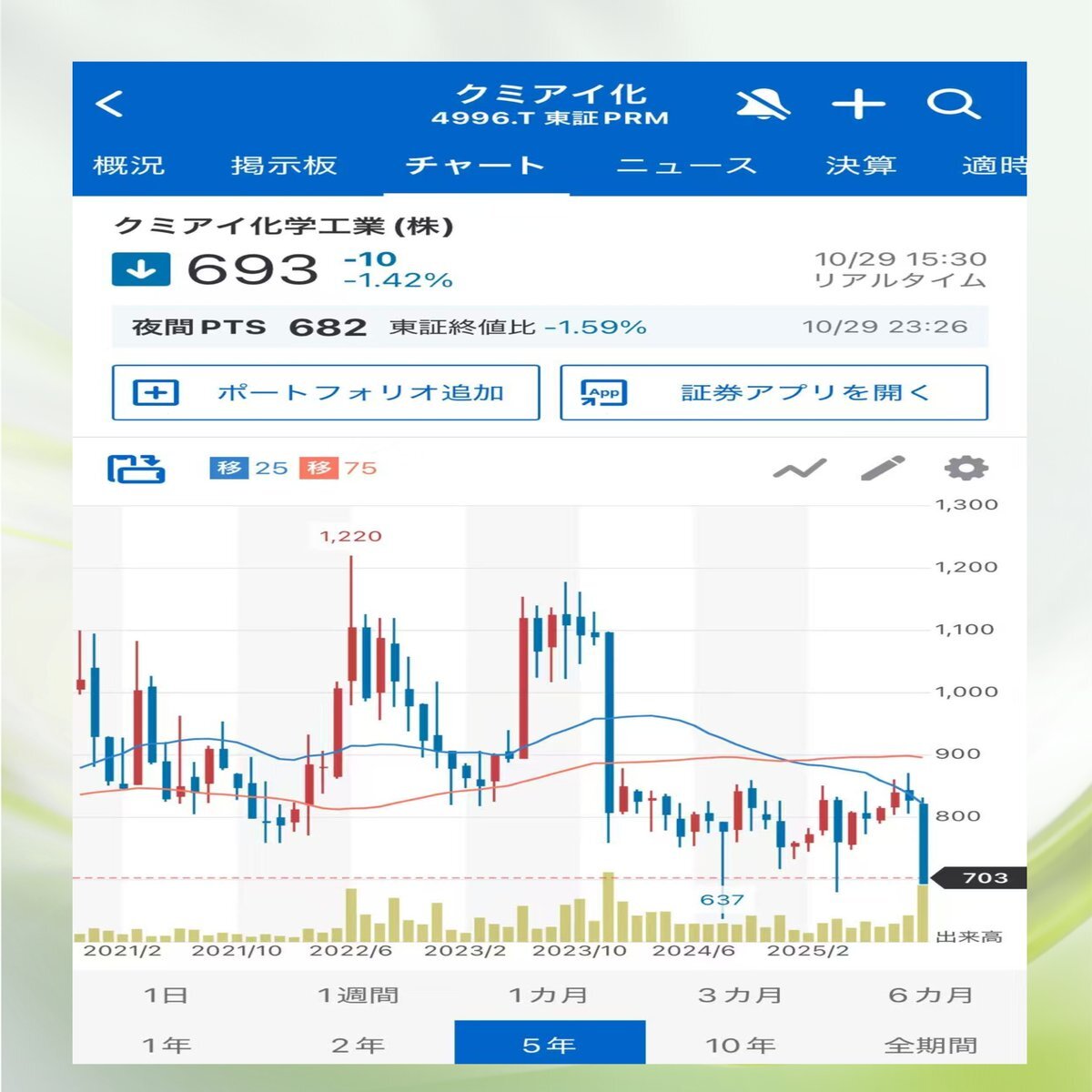Select the 1年 range
1092x1092 pixels.
[167, 1045]
